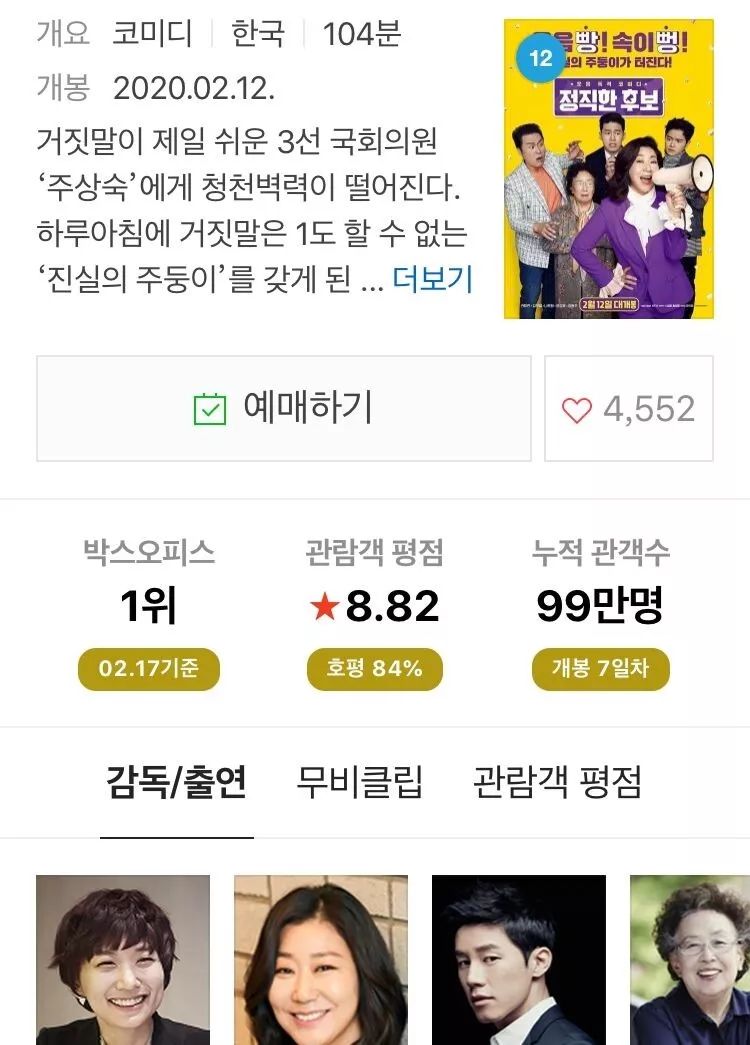Switch to the 감독/출연 tab
750x1045 pixels.
176,783
